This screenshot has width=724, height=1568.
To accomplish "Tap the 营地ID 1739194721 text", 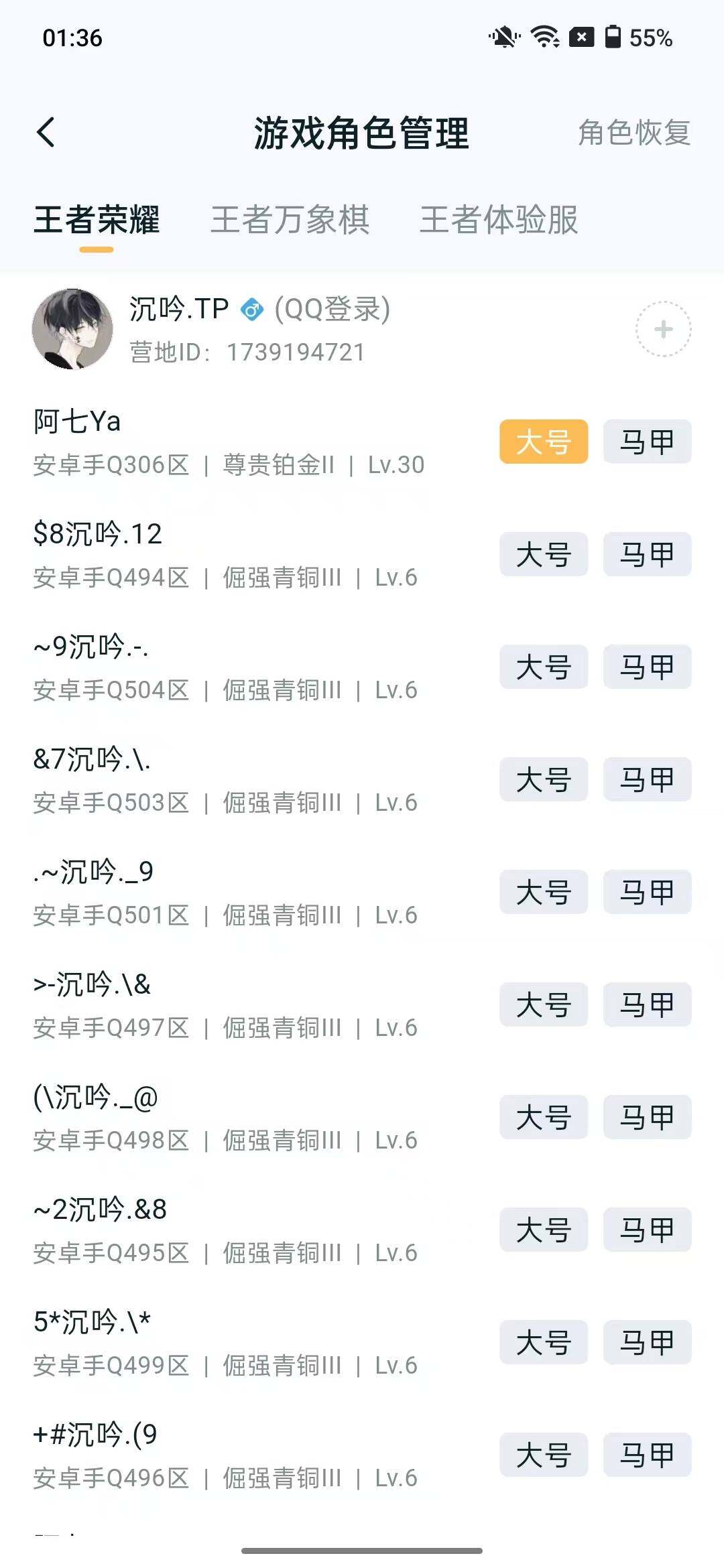I will click(246, 352).
